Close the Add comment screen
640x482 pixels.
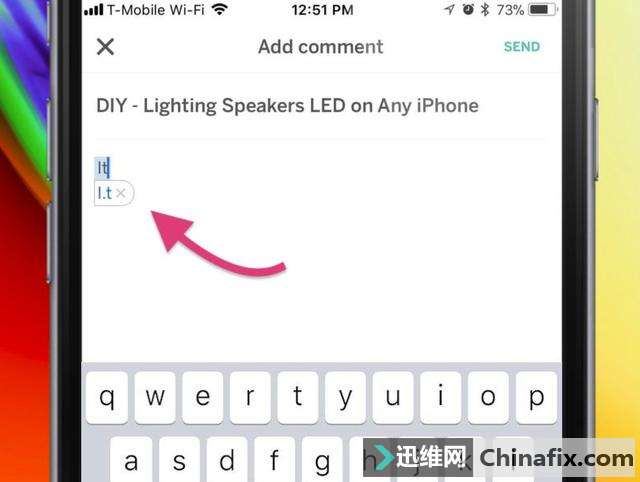point(105,47)
